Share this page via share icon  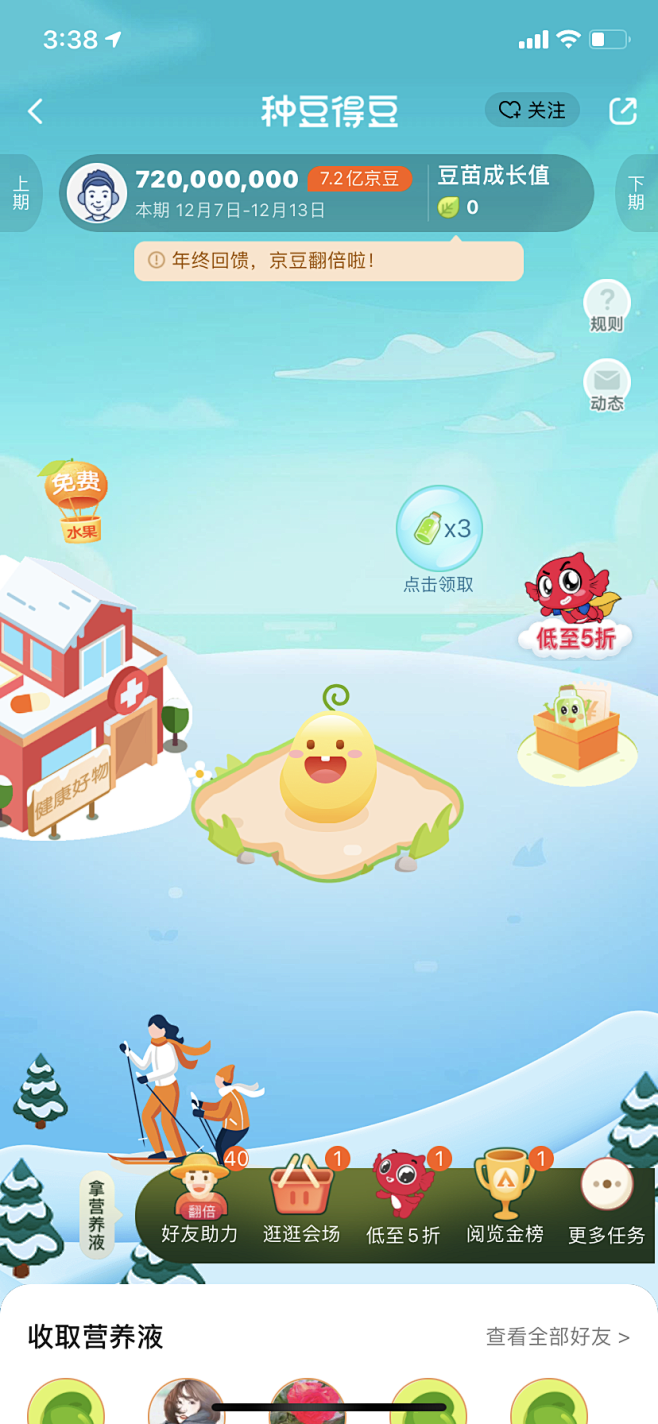(622, 111)
